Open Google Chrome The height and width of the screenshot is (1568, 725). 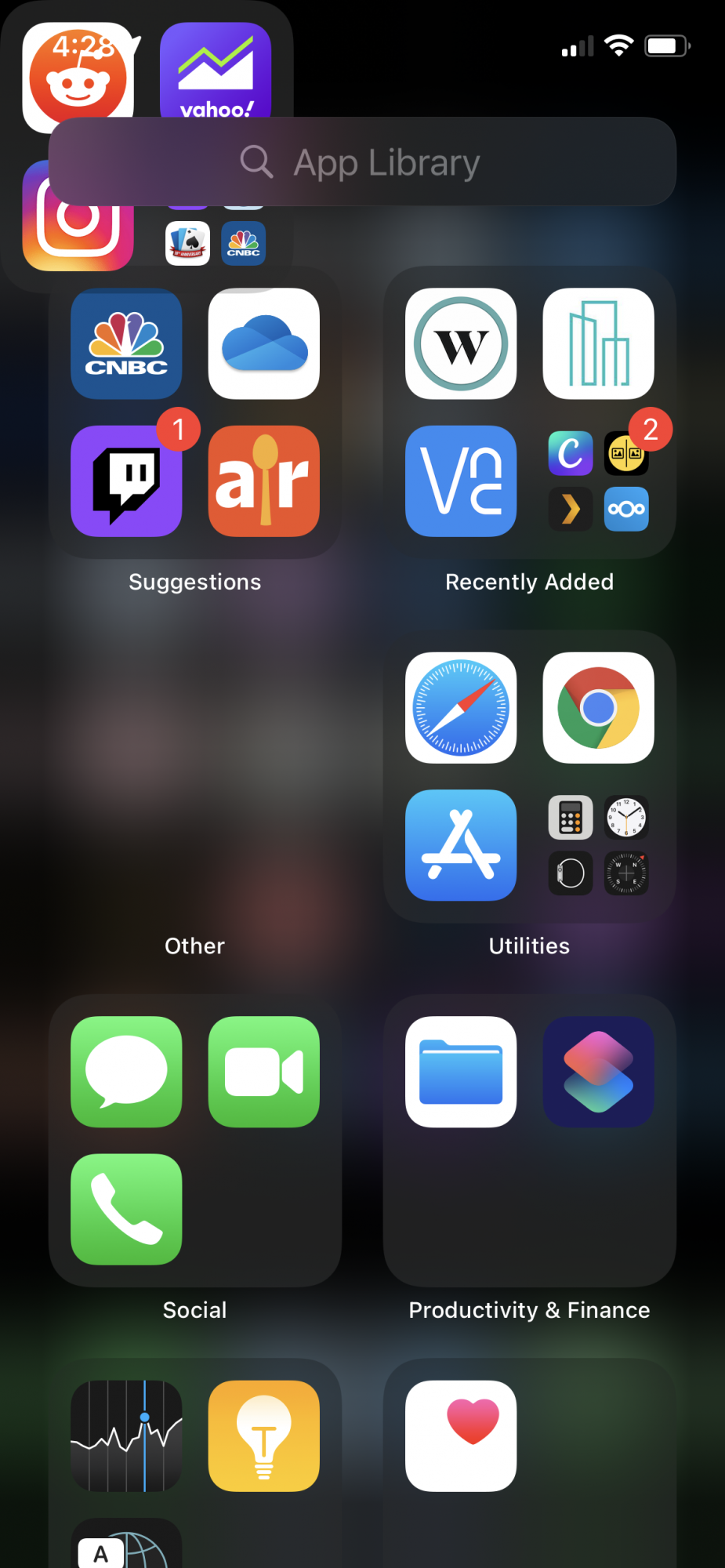(599, 708)
